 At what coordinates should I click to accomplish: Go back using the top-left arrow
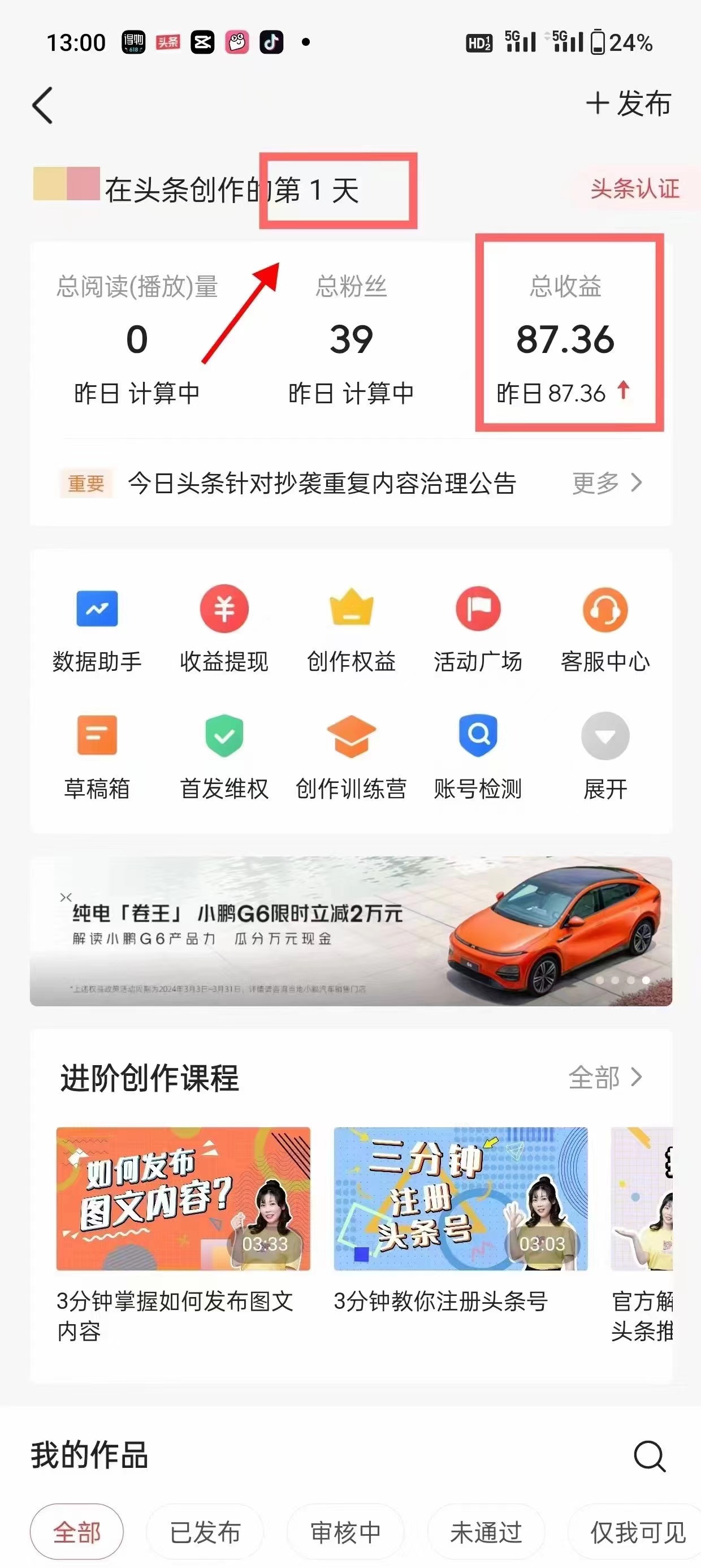coord(42,105)
